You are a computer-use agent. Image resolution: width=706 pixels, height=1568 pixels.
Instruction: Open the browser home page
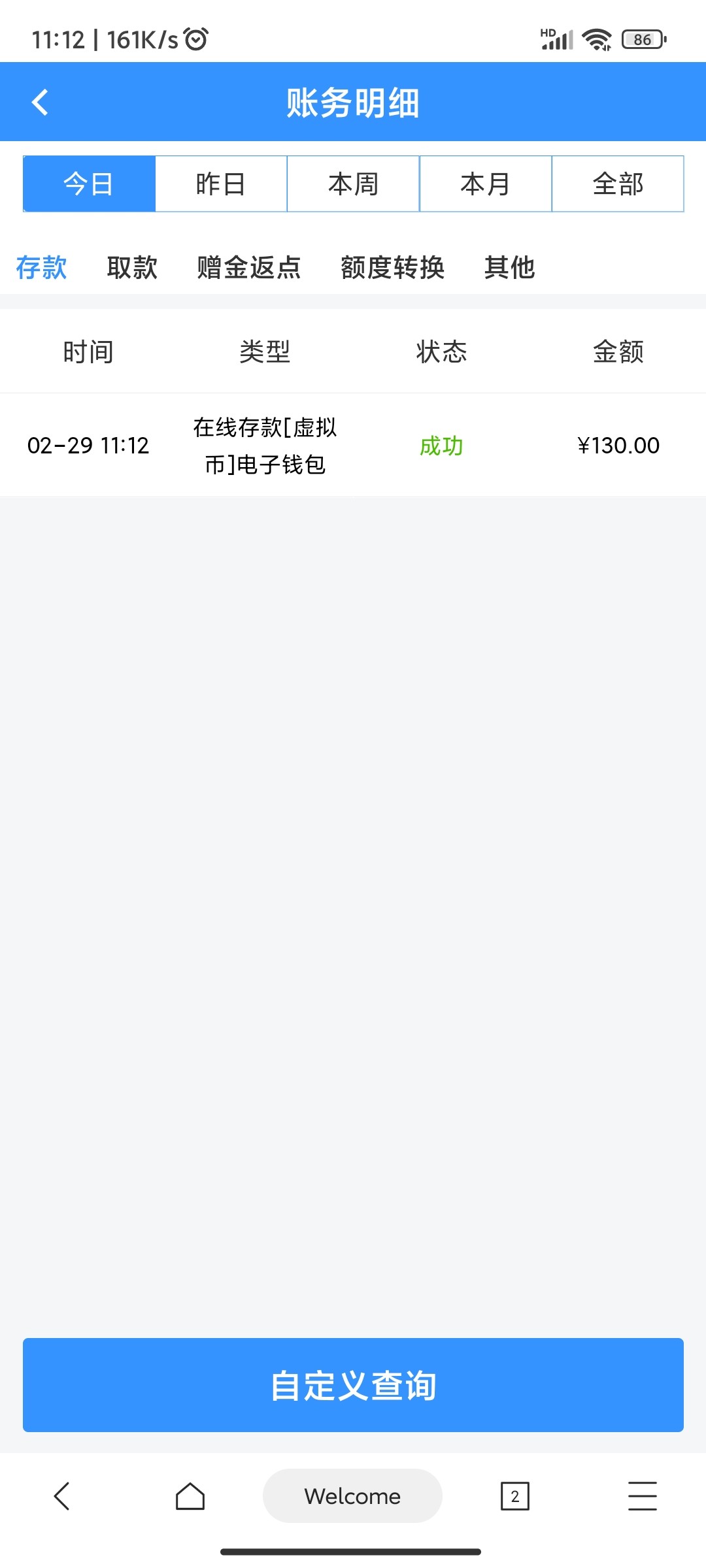point(190,1496)
